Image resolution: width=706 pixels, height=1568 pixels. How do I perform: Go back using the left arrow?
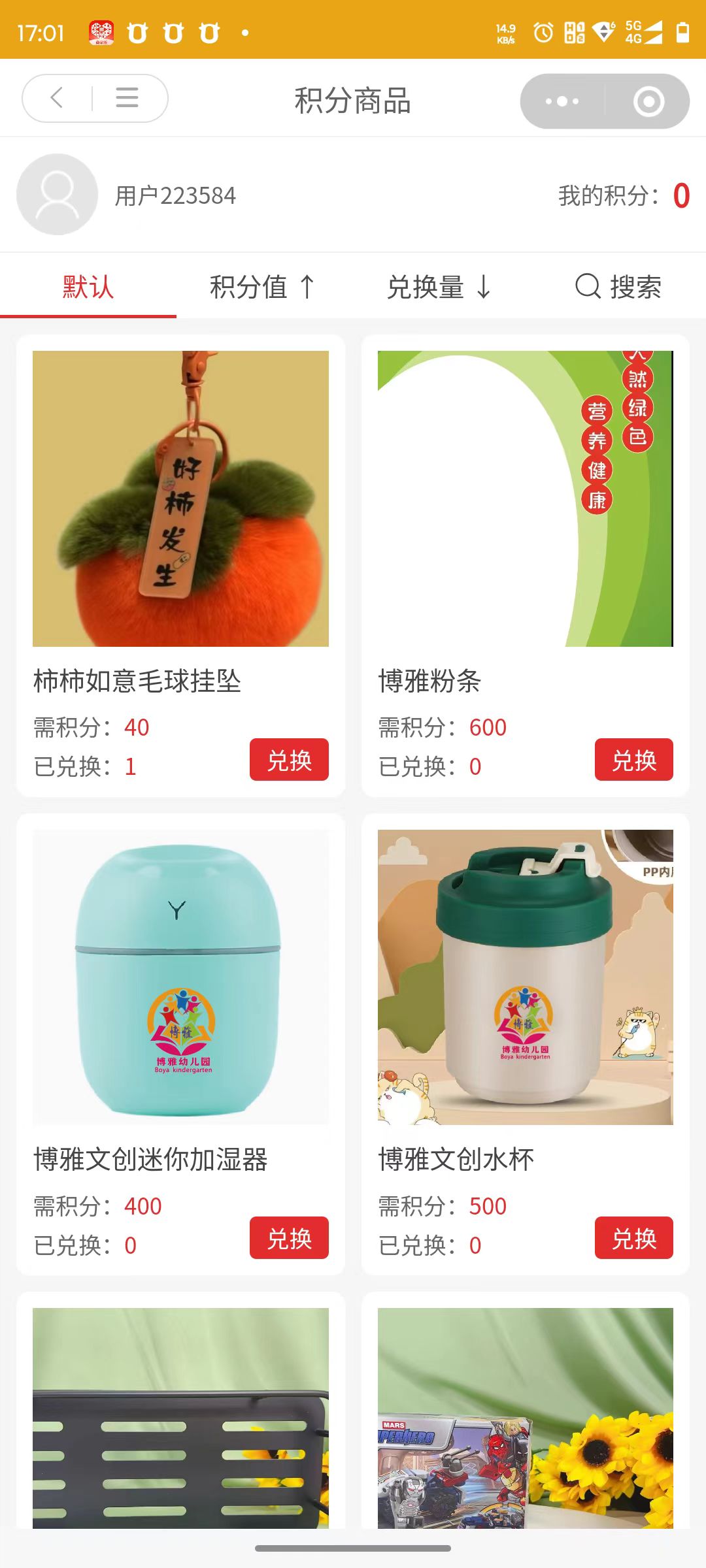[x=57, y=98]
